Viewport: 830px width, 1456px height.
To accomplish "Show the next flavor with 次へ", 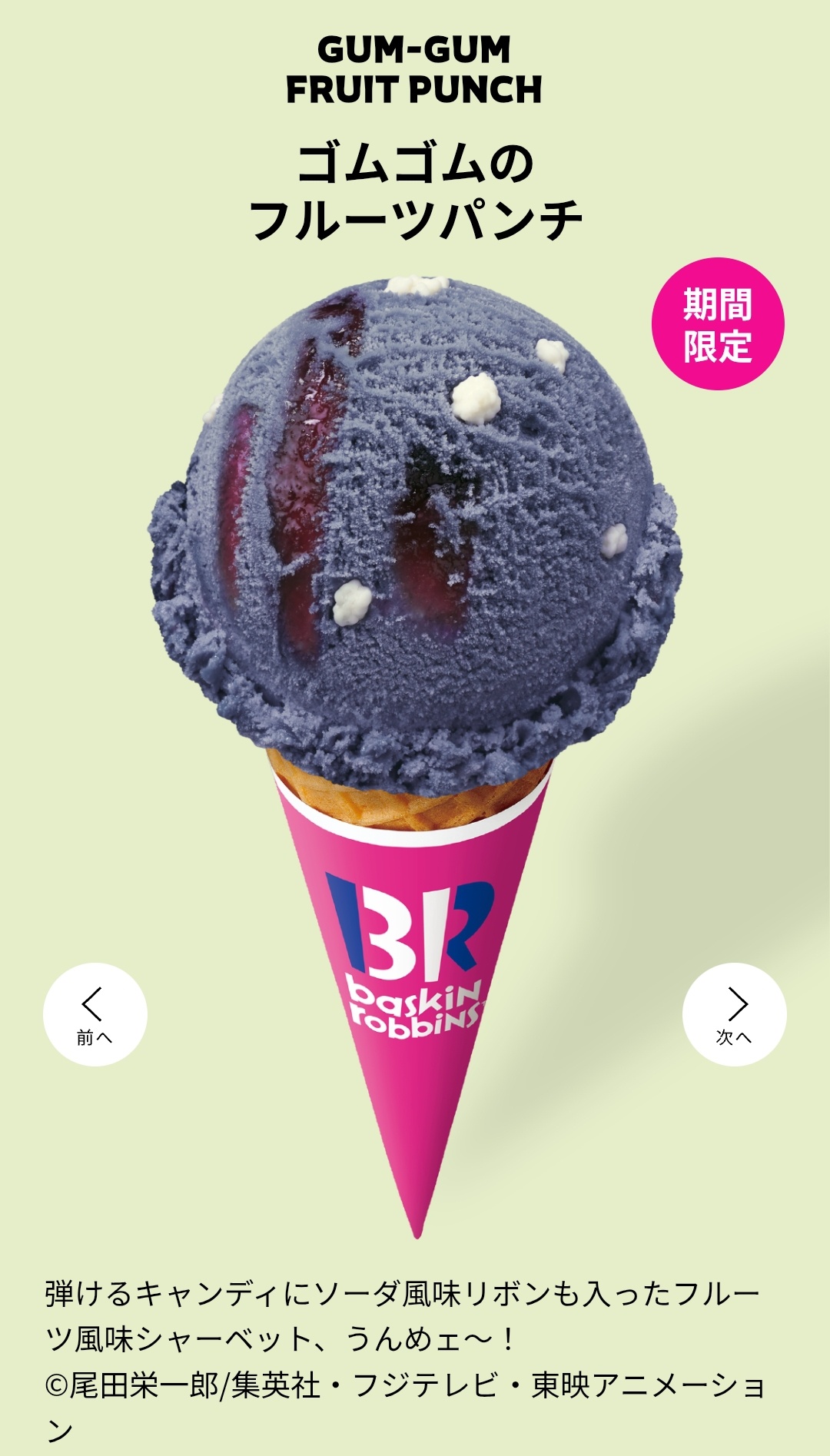I will 734,1014.
